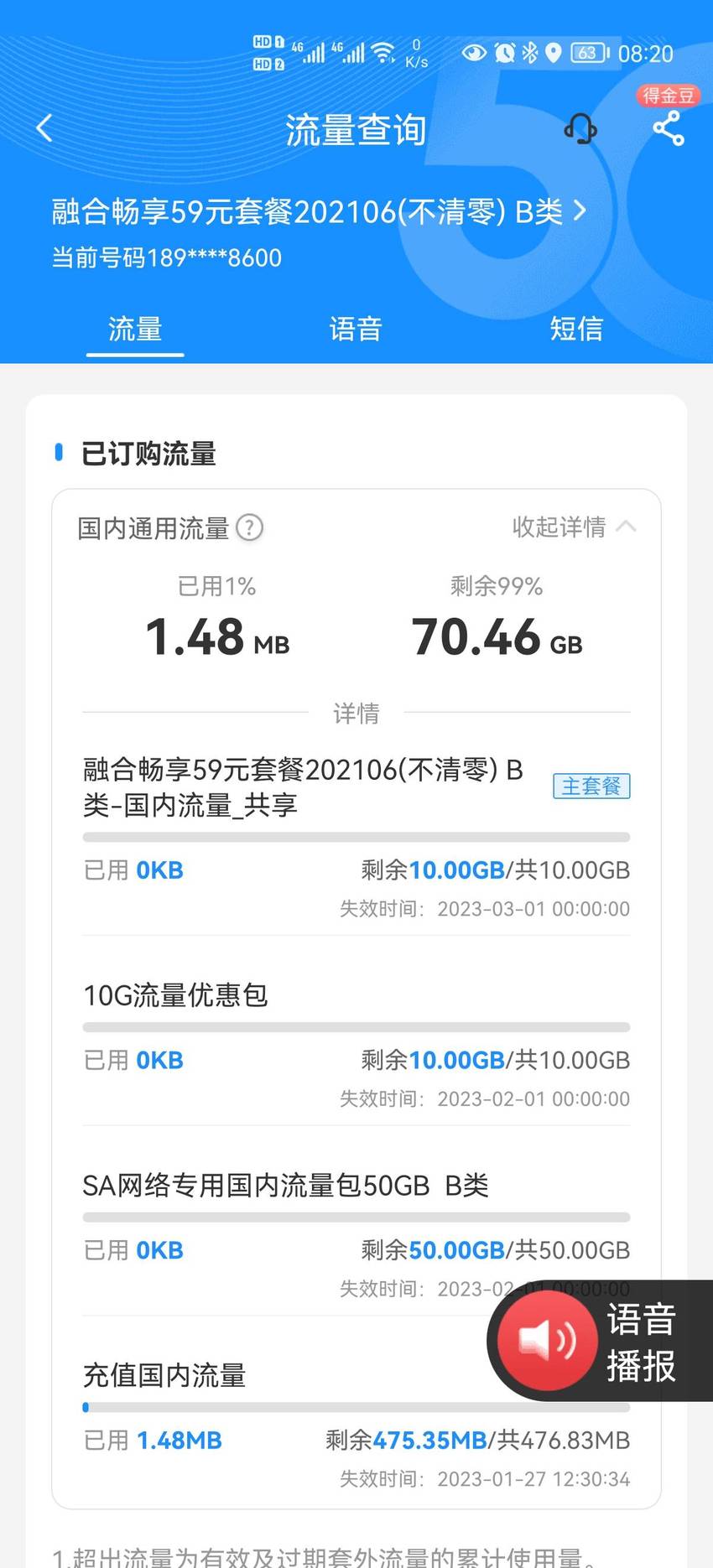Collapse details via 收起详情
The height and width of the screenshot is (1568, 713).
coord(575,527)
